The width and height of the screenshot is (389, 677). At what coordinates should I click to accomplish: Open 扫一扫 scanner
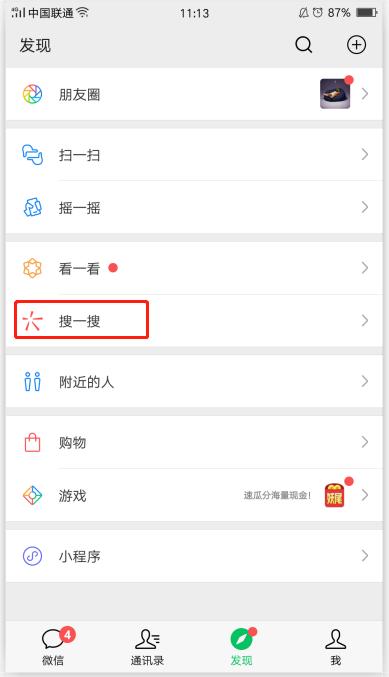point(194,155)
